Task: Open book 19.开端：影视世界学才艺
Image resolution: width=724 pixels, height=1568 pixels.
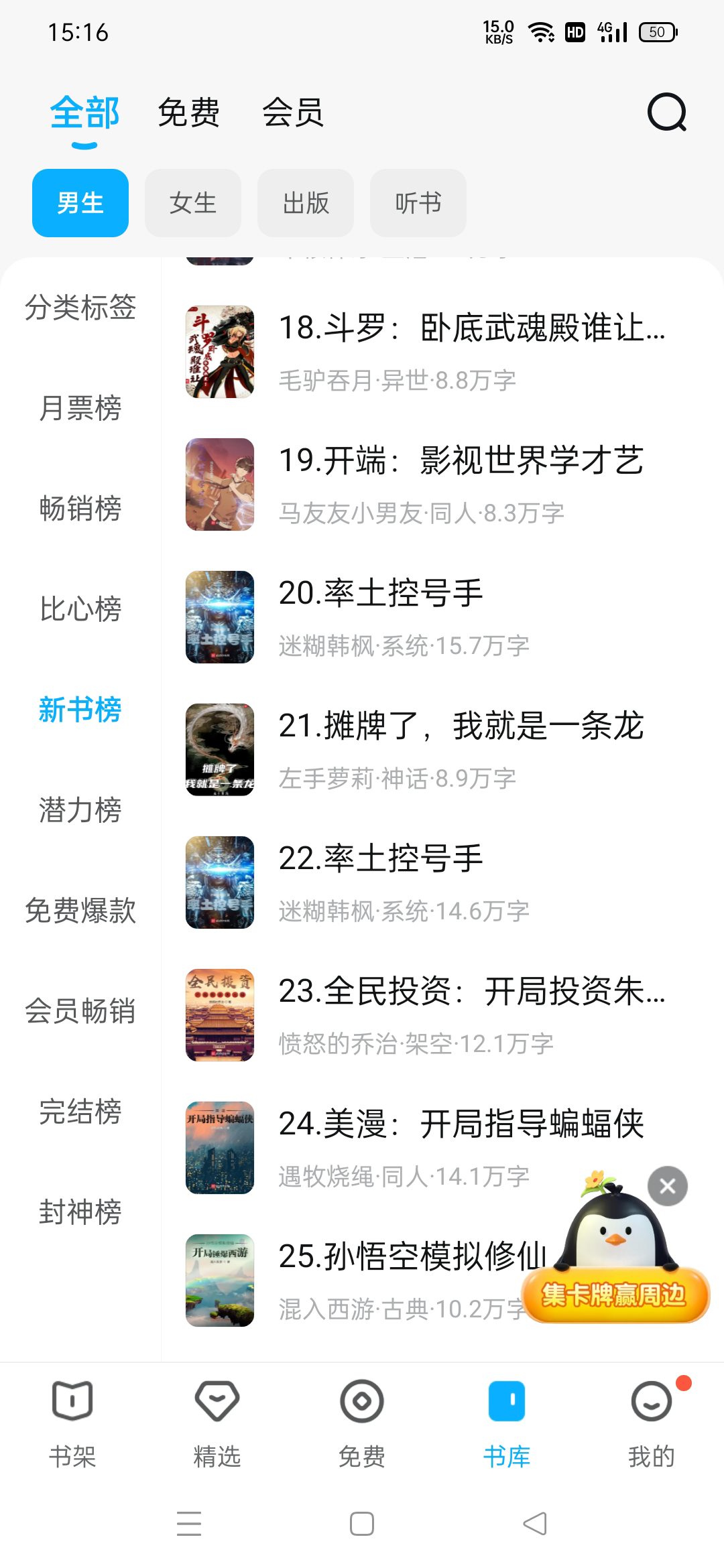Action: (461, 484)
